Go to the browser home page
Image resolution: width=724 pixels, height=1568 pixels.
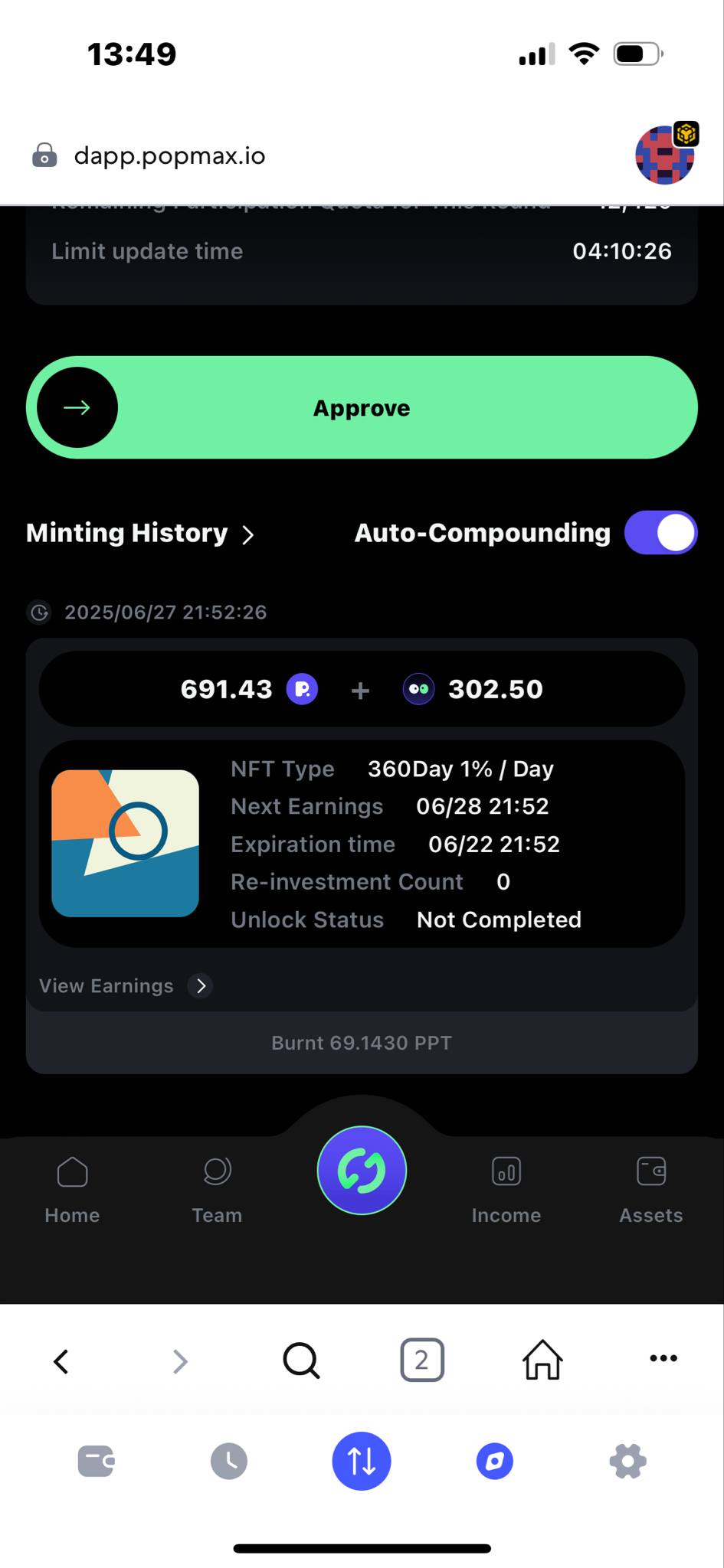[x=542, y=1361]
